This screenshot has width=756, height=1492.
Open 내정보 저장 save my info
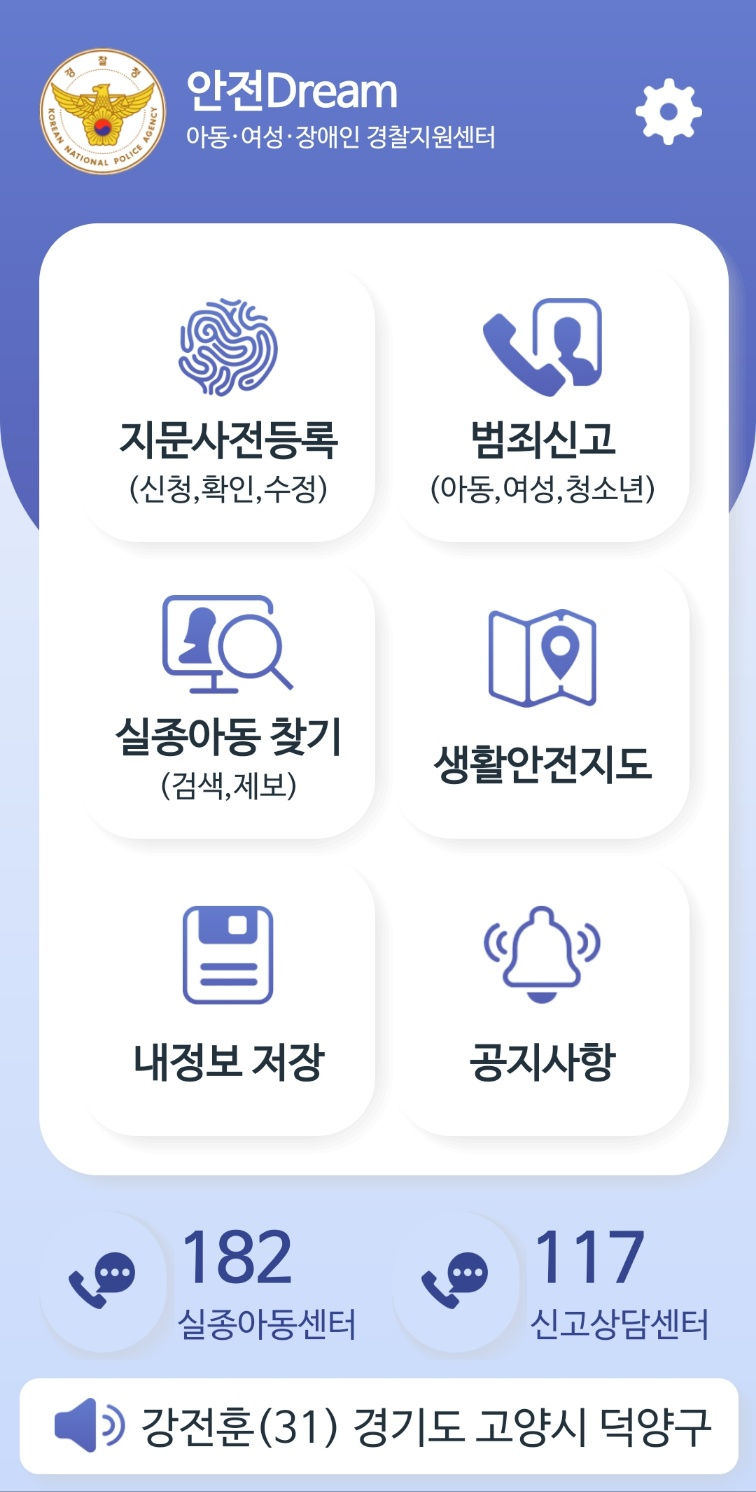coord(229,997)
